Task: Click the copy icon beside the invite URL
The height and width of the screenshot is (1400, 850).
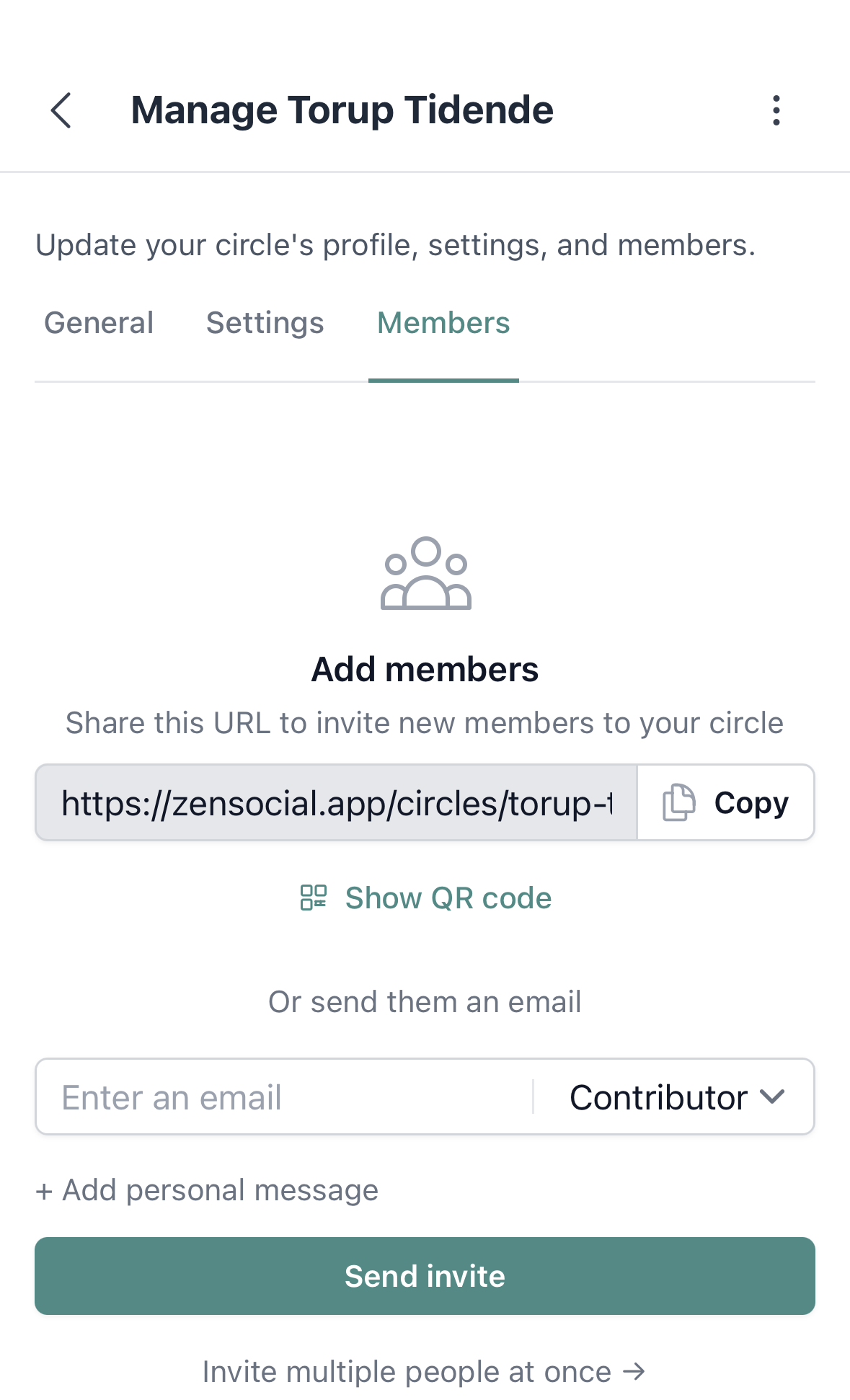Action: tap(678, 802)
